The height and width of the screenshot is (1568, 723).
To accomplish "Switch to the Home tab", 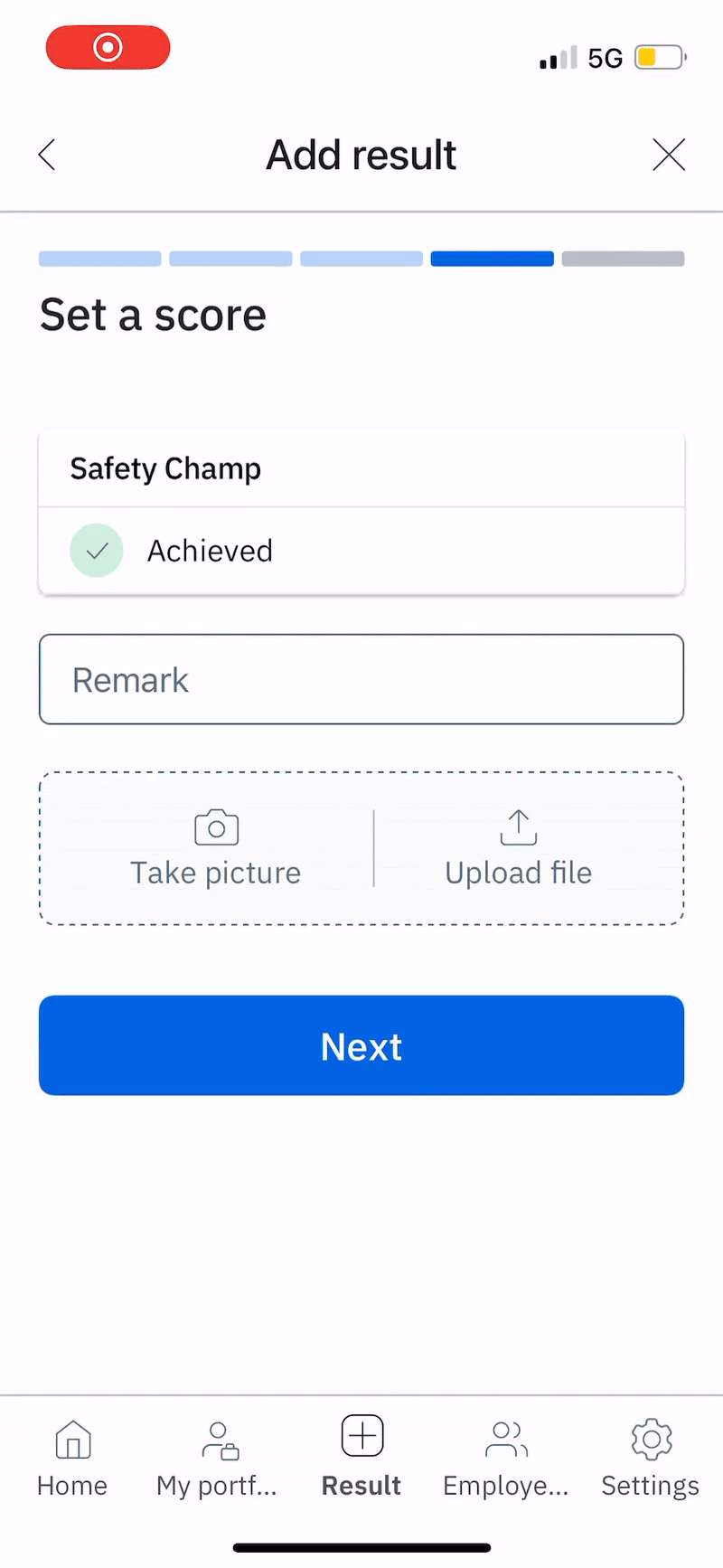I will 72,1458.
